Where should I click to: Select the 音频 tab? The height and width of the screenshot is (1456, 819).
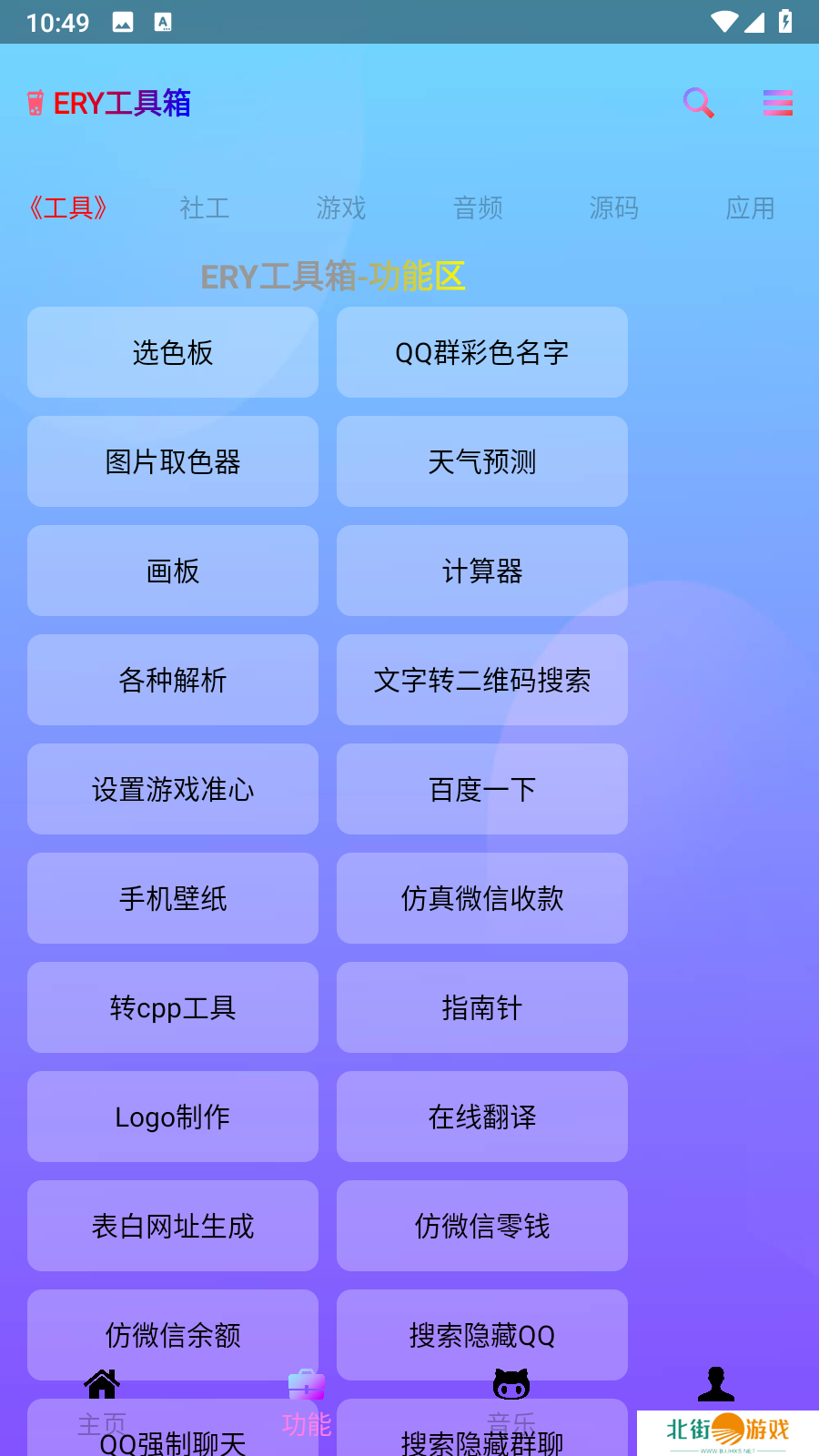coord(478,208)
